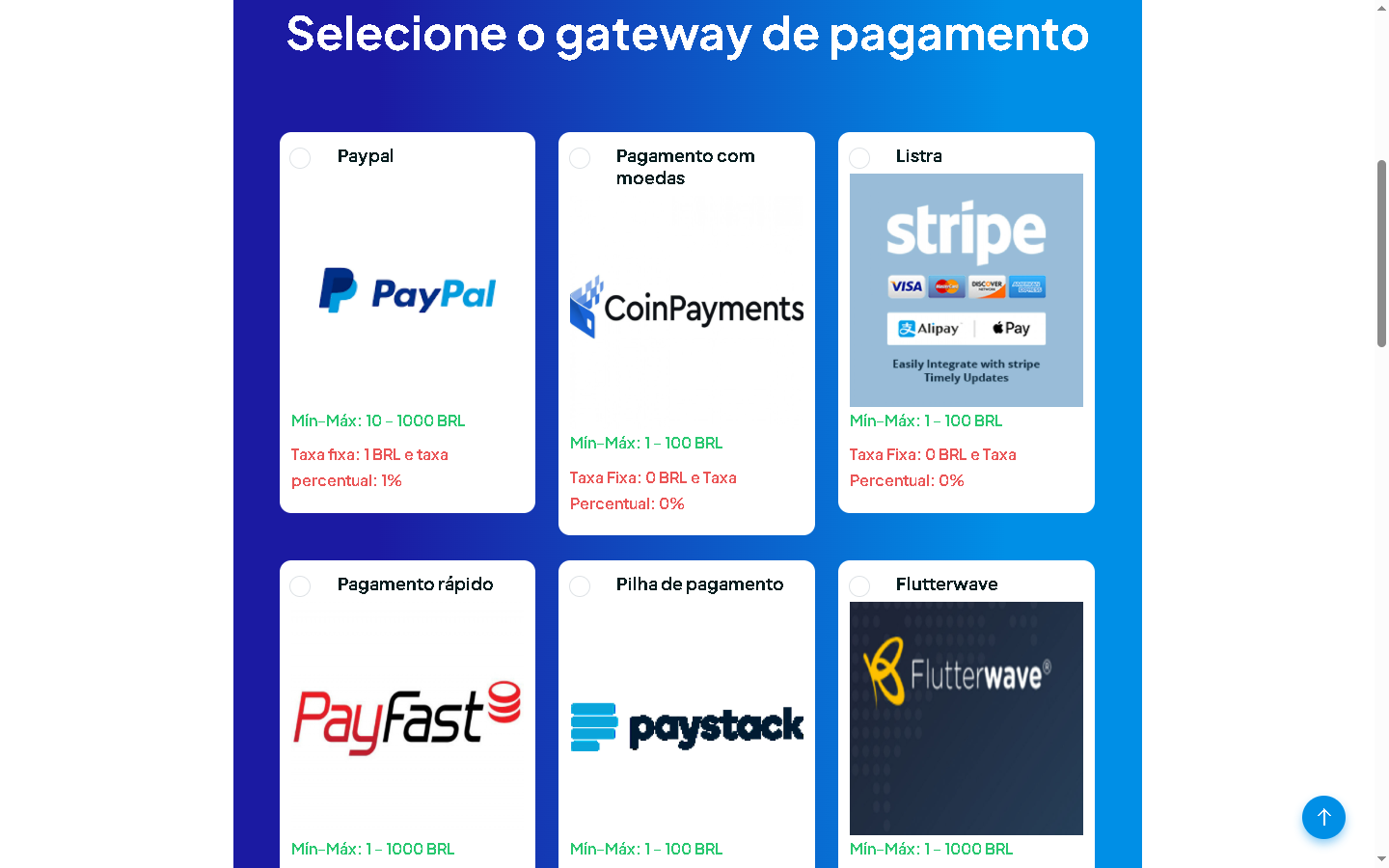Open the PayFast logo card
Image resolution: width=1389 pixels, height=868 pixels.
[x=407, y=719]
